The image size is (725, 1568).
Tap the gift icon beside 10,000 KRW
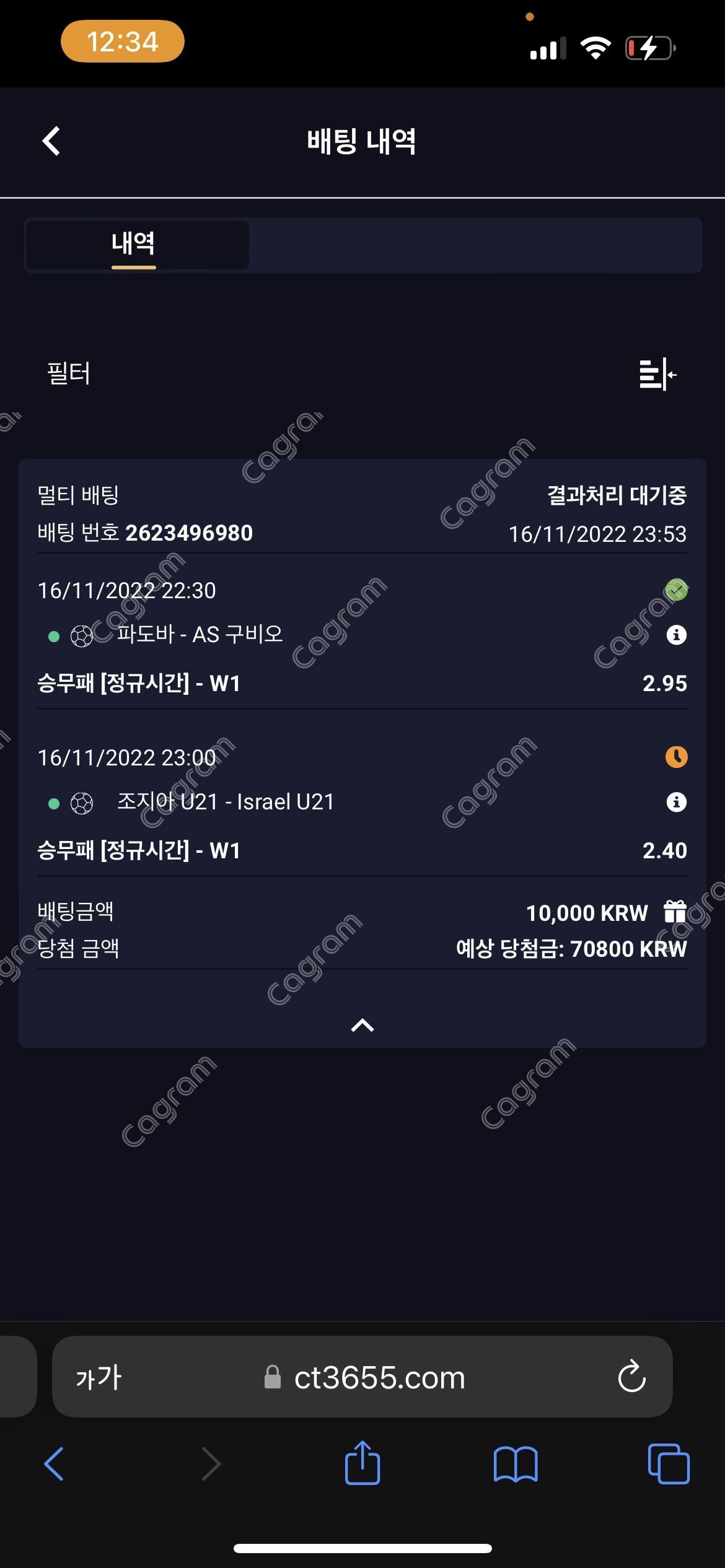[675, 912]
